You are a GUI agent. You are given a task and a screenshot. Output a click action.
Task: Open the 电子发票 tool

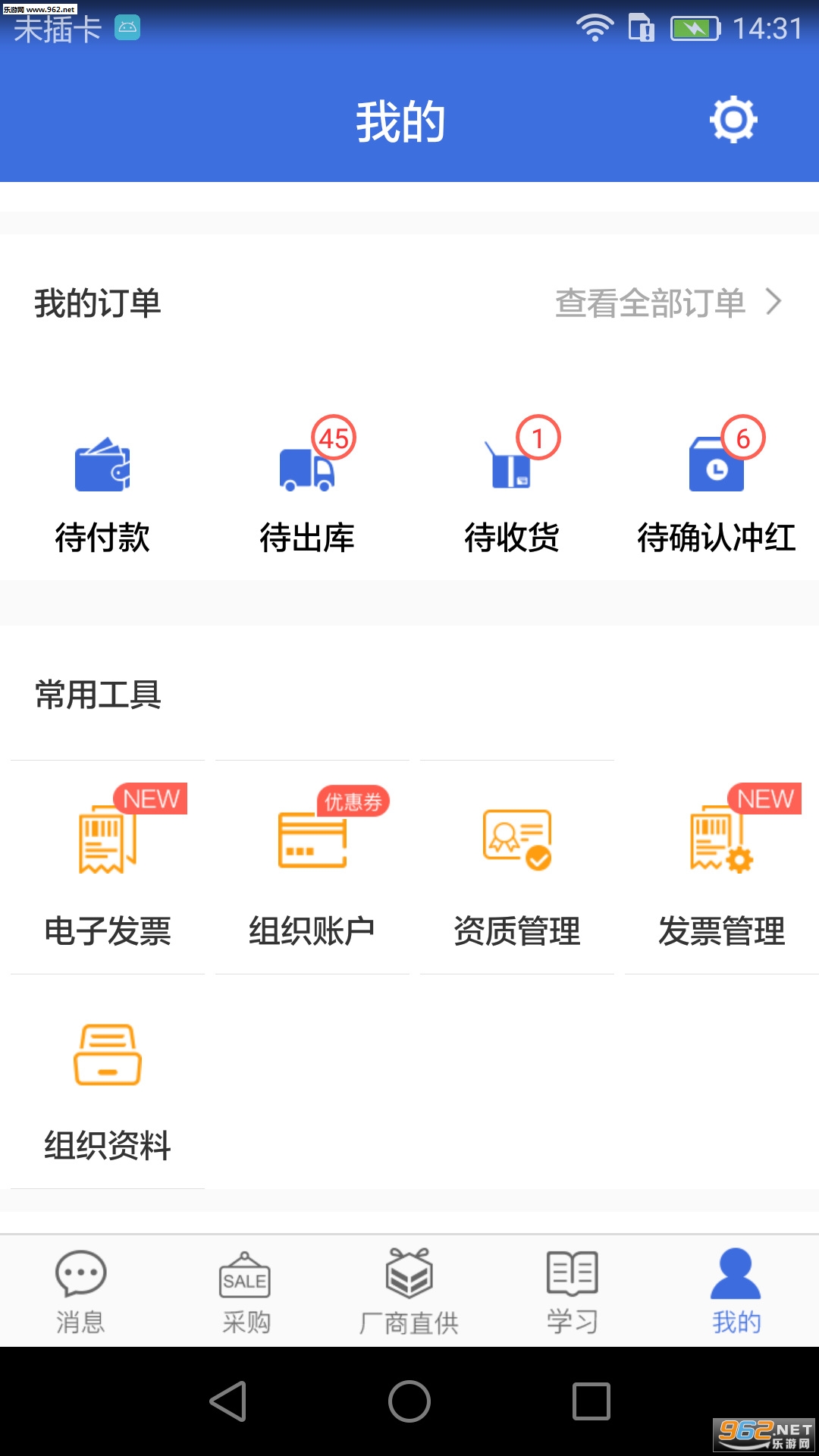pos(108,868)
